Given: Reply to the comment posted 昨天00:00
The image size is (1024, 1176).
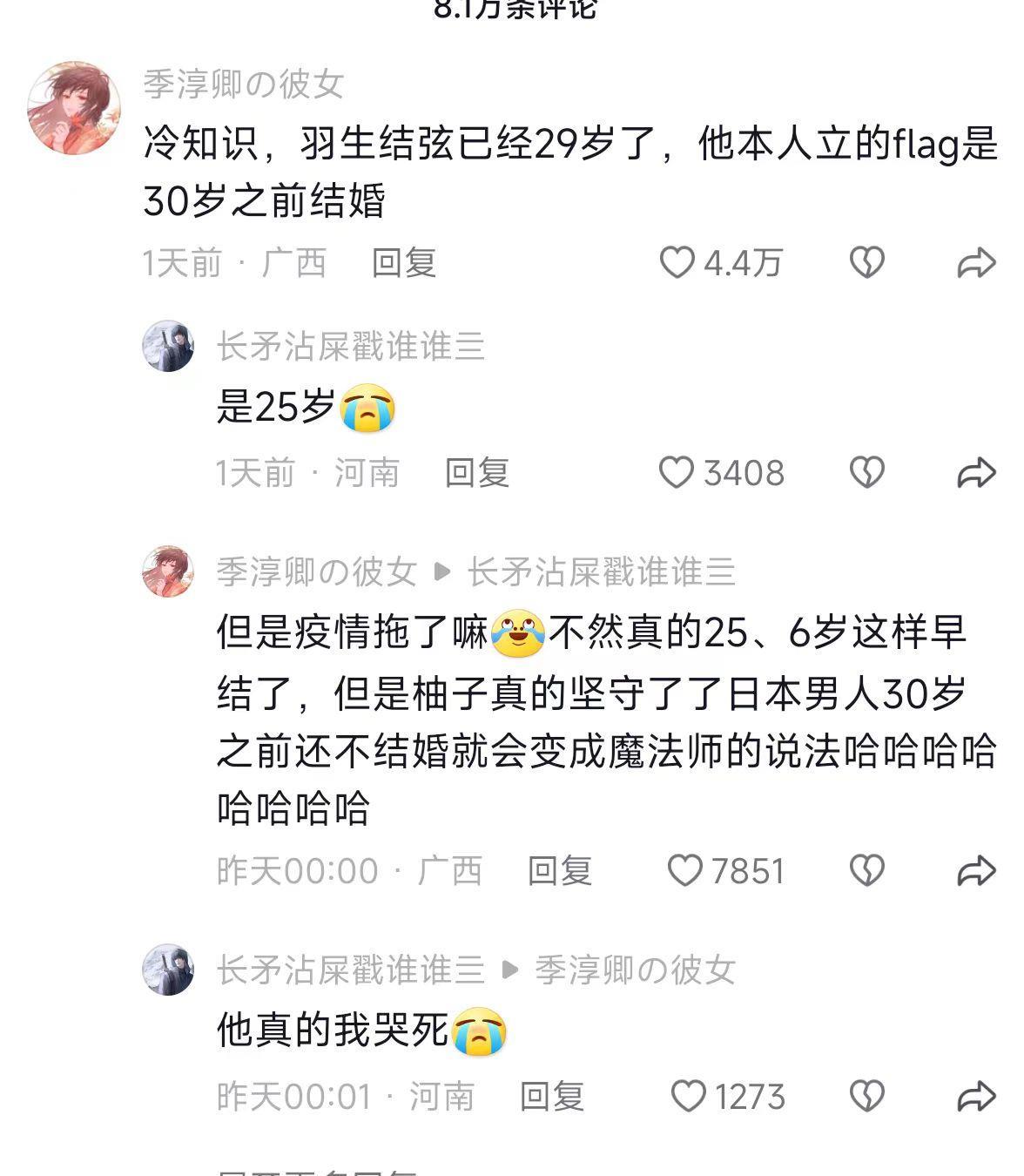Looking at the screenshot, I should click(x=559, y=870).
